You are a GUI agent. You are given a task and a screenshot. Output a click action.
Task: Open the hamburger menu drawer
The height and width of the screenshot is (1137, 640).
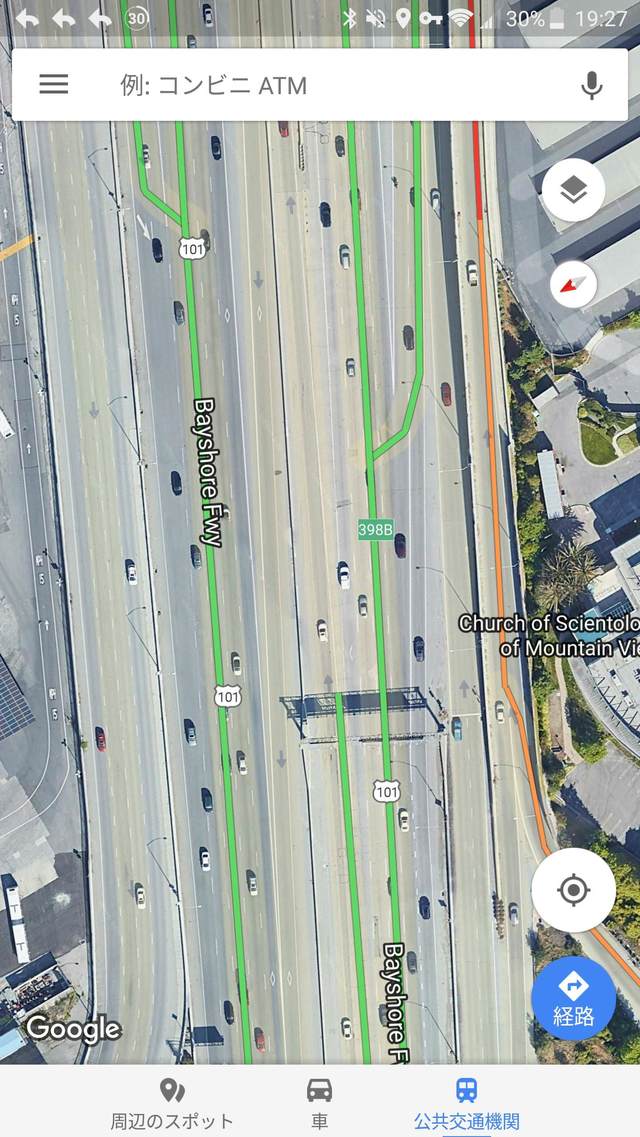[54, 85]
